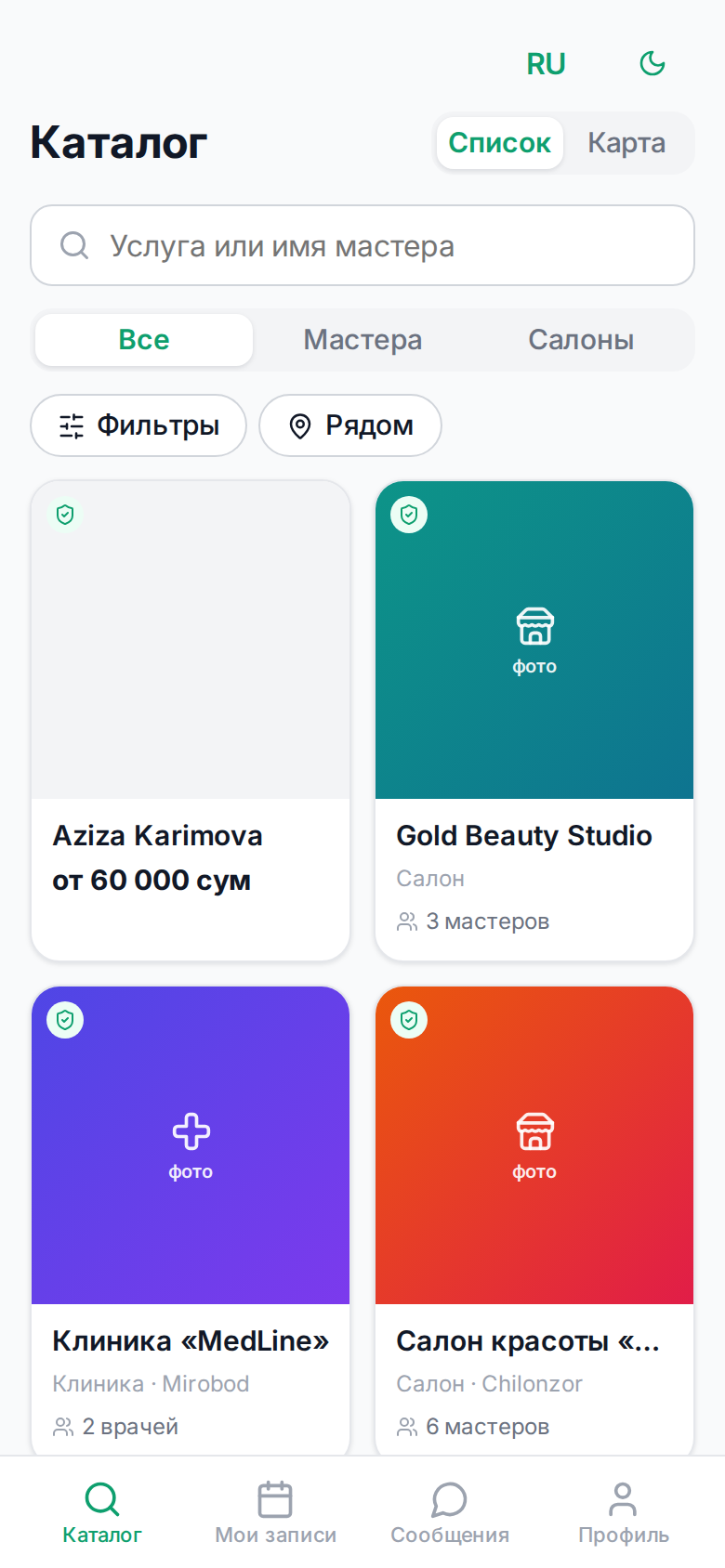Screen dimensions: 725x1568
Task: Open the Gold Beauty Studio card
Action: point(534,721)
